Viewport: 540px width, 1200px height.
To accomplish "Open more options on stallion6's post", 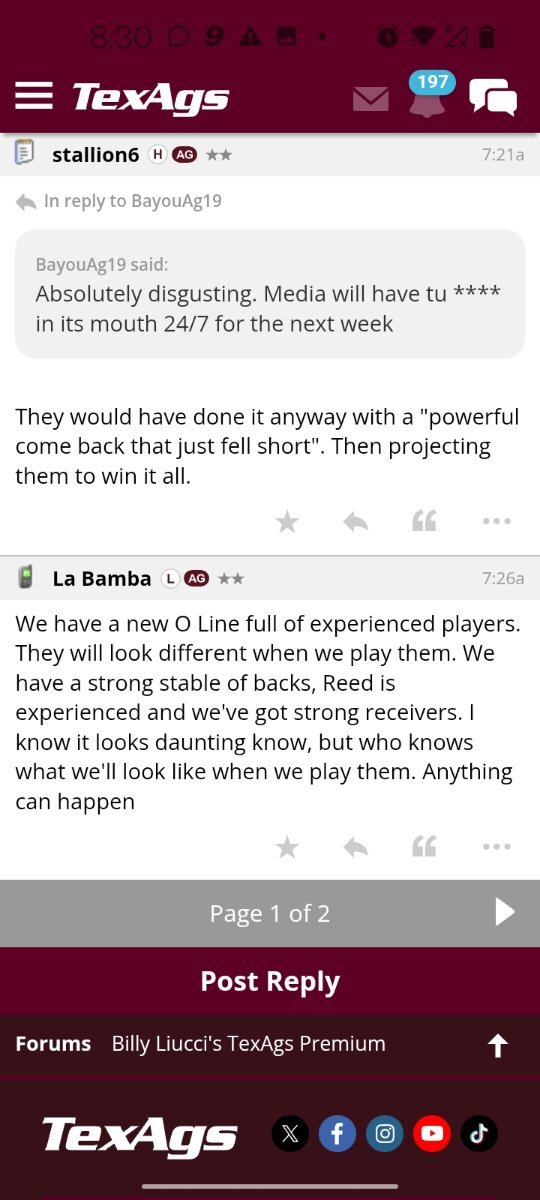I will tap(496, 521).
